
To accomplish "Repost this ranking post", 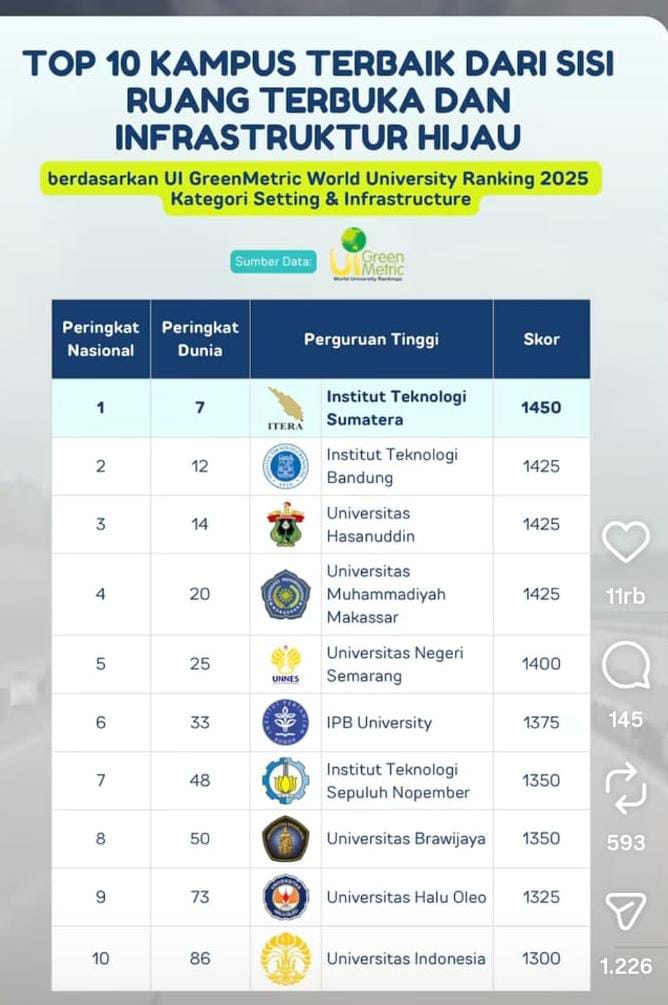I will point(626,788).
